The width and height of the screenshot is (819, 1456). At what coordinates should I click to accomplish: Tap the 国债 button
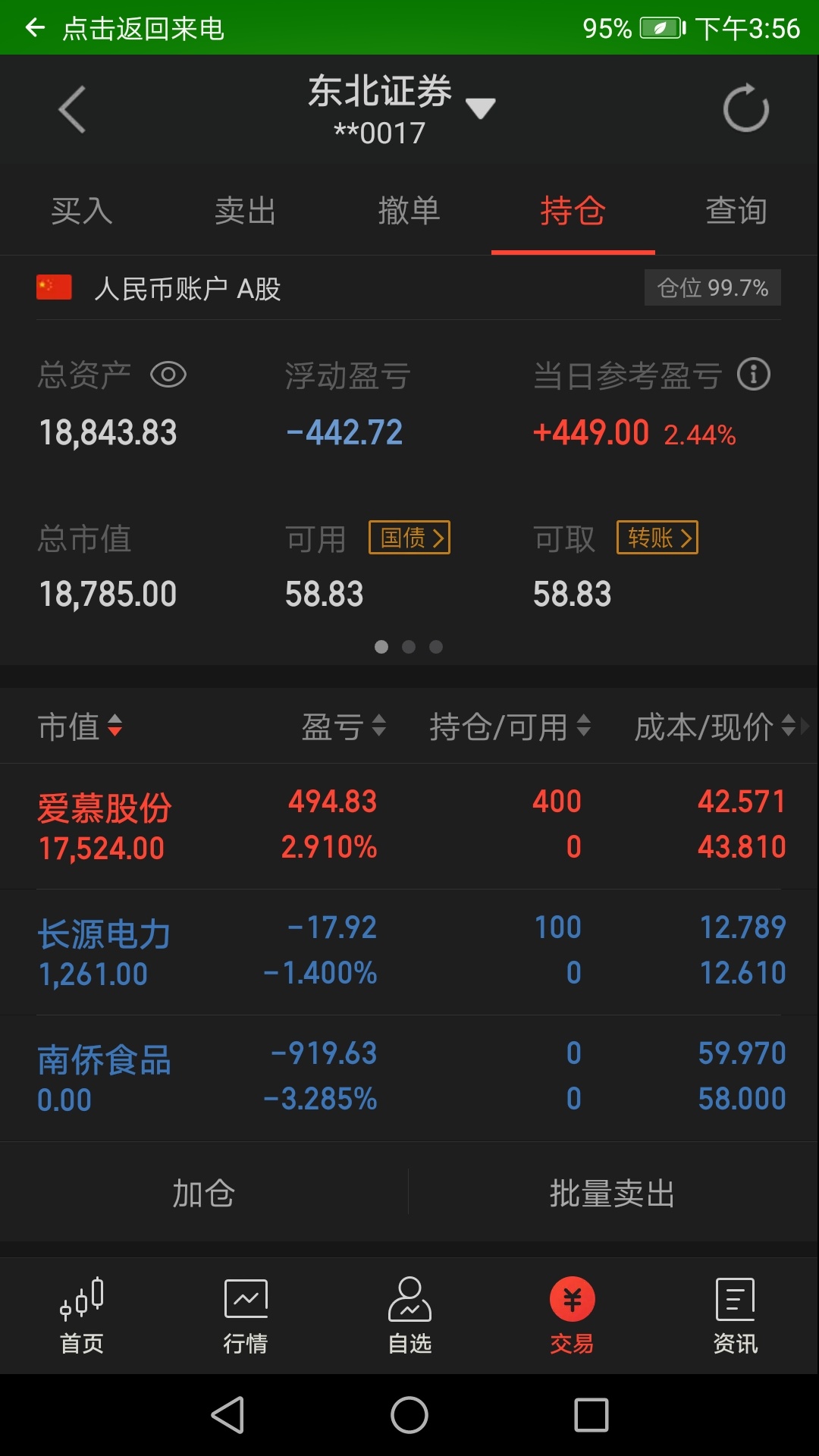click(409, 538)
